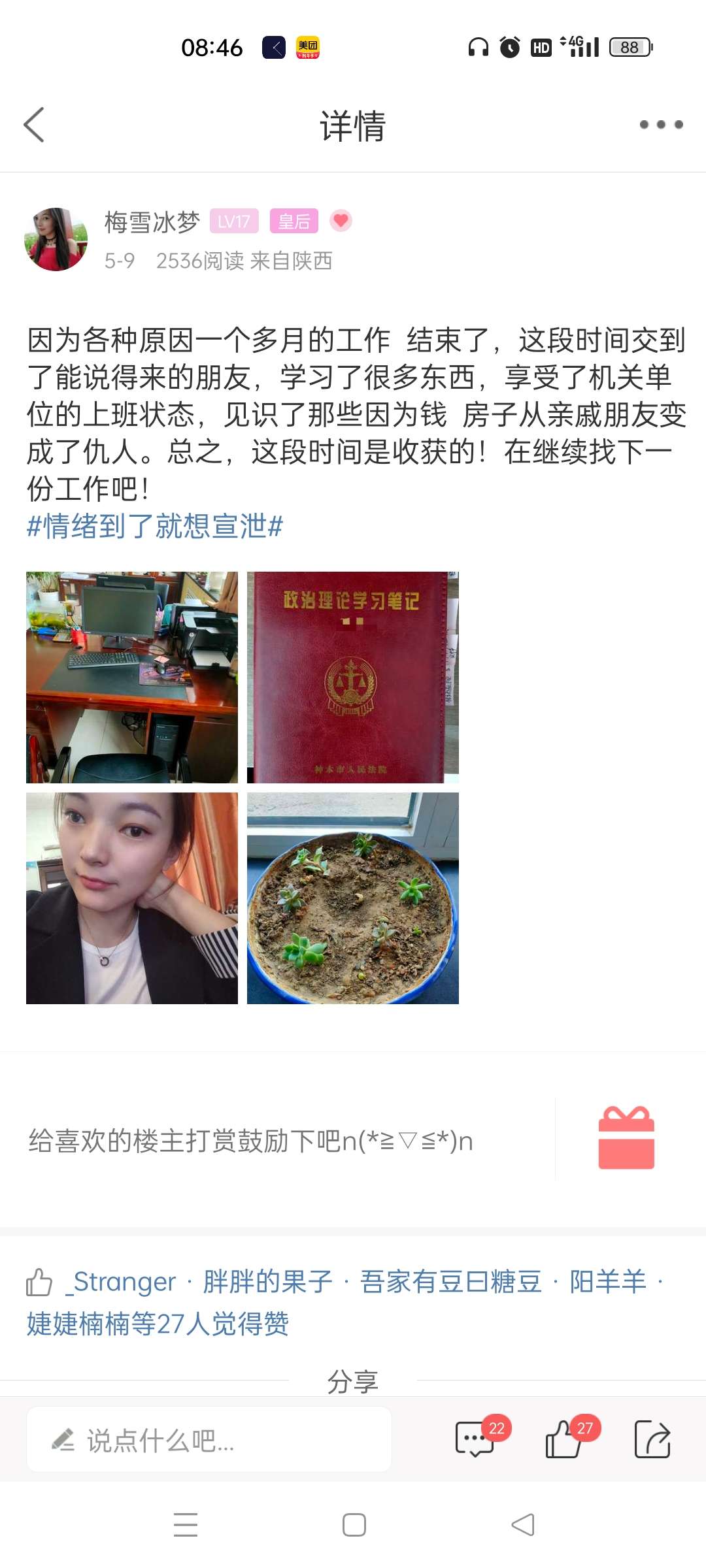View the succulent planter photo
Viewport: 706px width, 1568px height.
(353, 898)
